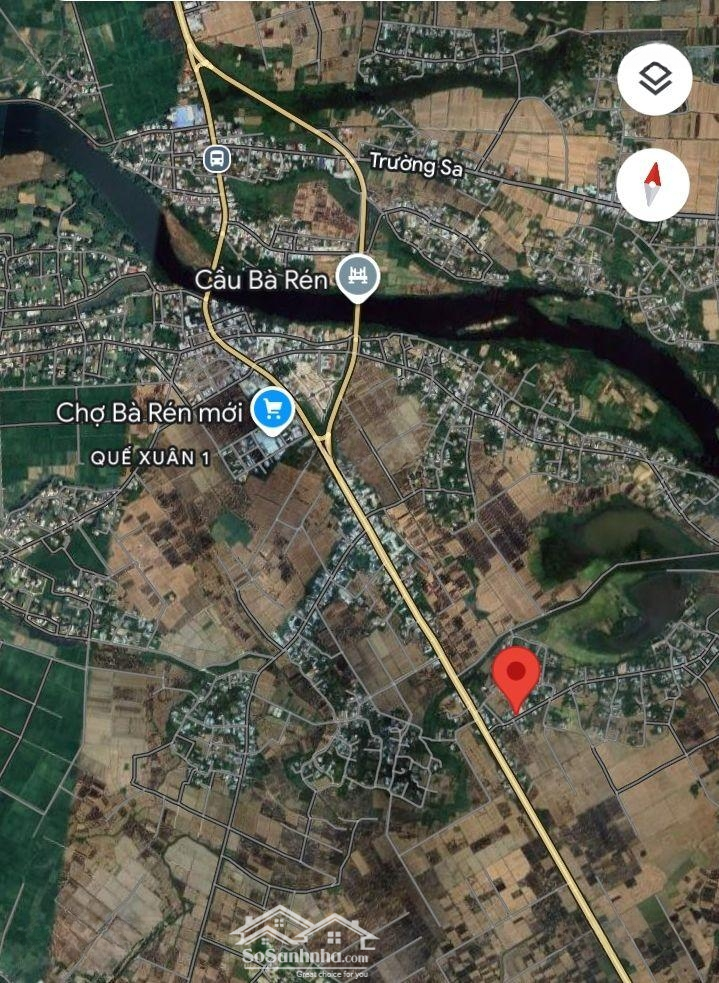The height and width of the screenshot is (983, 719).
Task: Select the Cầu Bà Rén bridge marker
Action: (356, 276)
